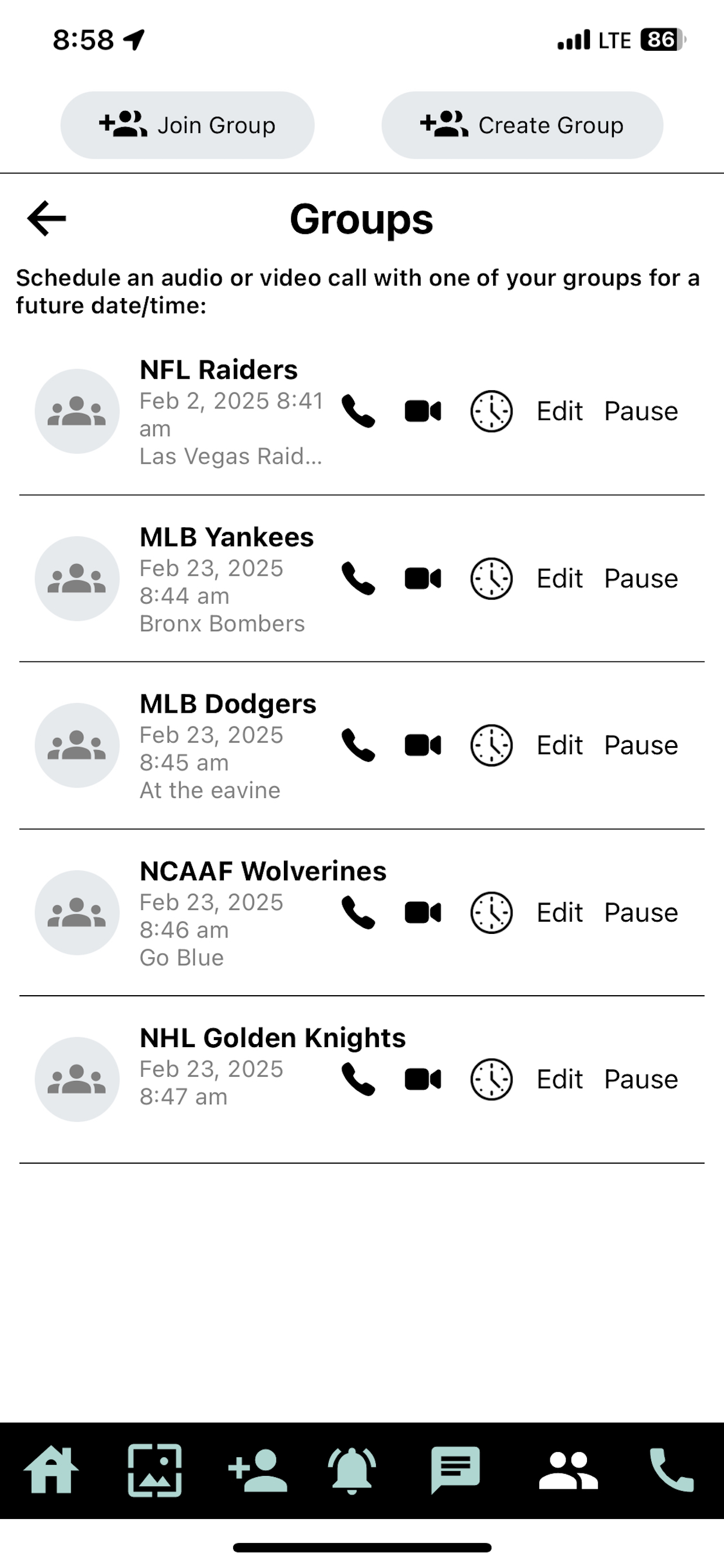
Task: Call the NCAAF Wolverines group by audio
Action: click(x=359, y=913)
